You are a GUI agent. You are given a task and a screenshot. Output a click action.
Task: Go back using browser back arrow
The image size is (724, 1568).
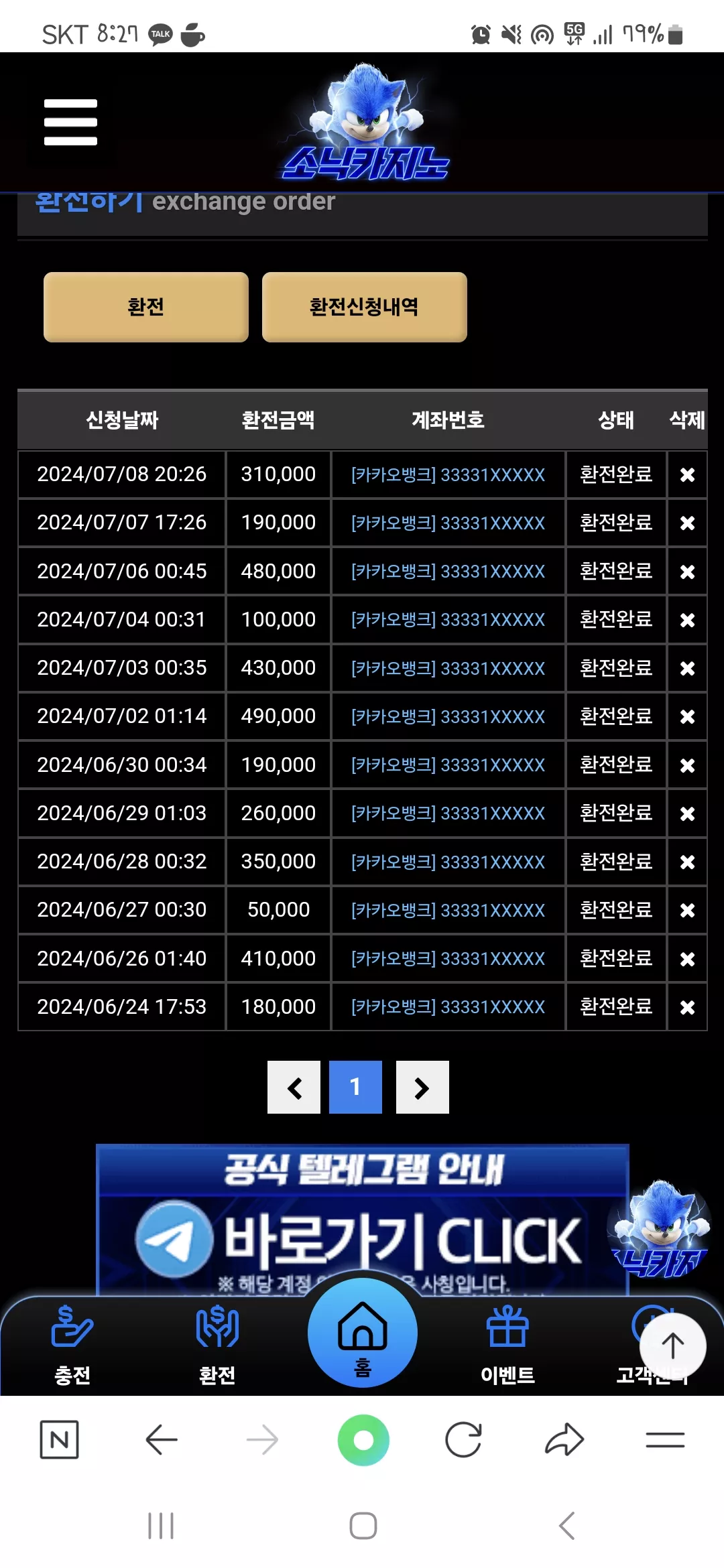point(162,1439)
